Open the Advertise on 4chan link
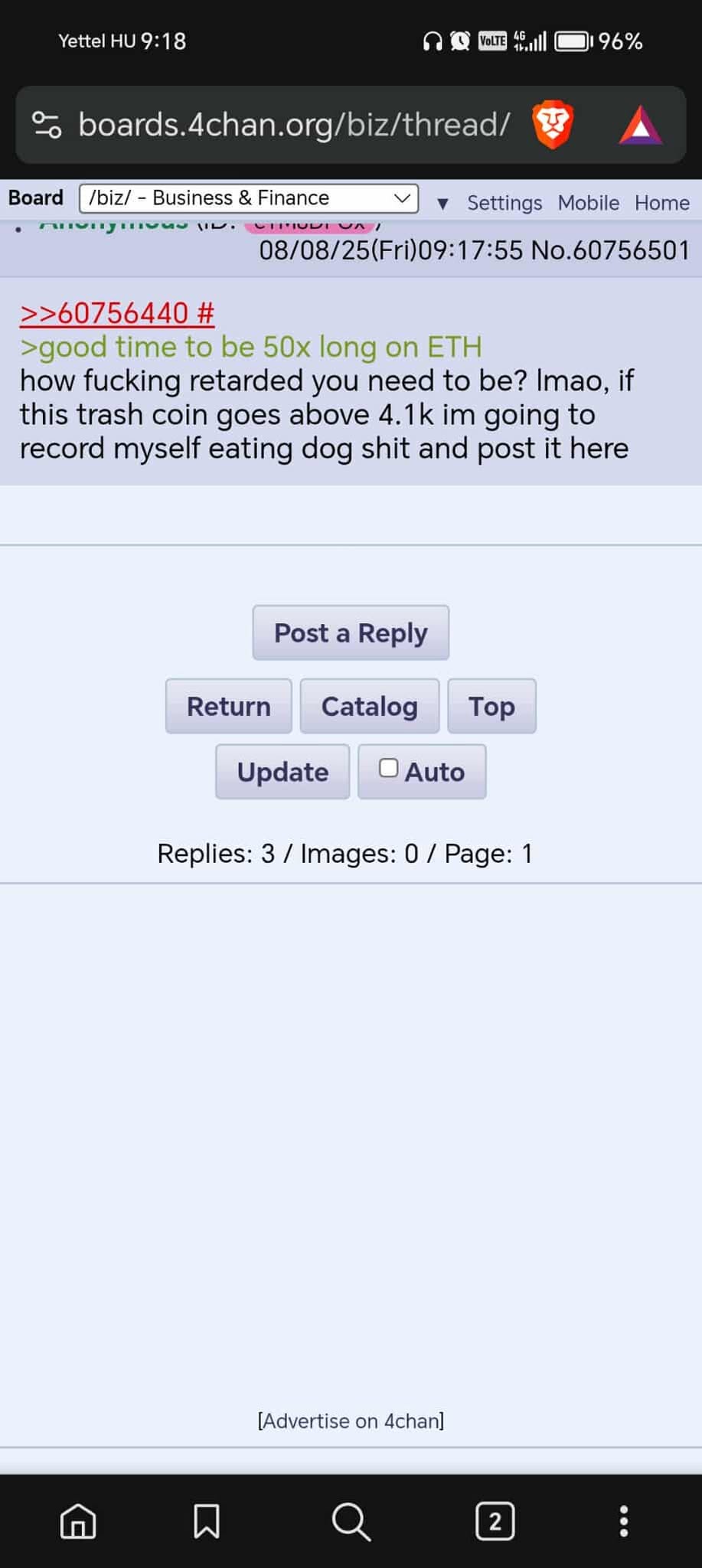 click(x=351, y=1421)
